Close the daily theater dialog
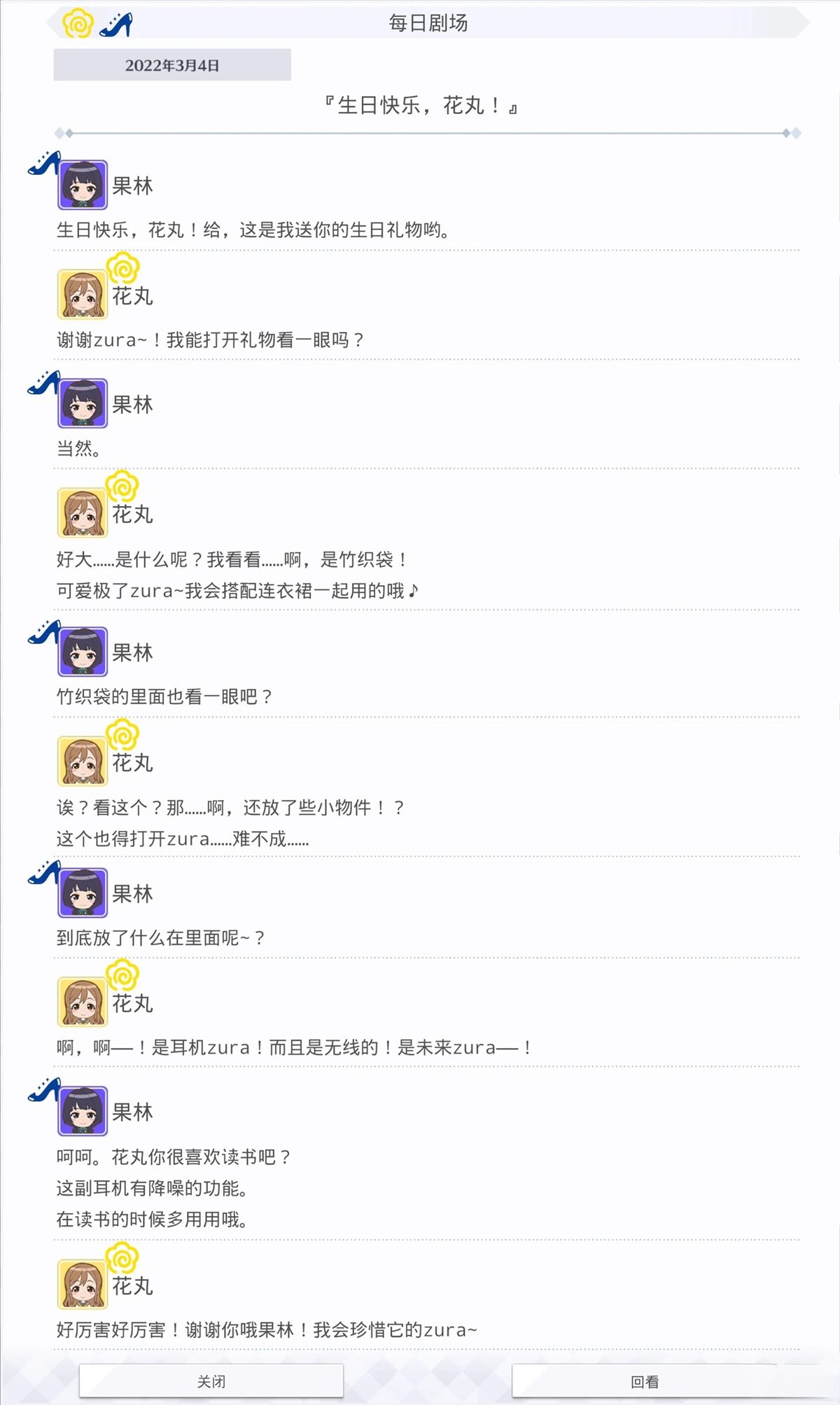 [x=211, y=1381]
